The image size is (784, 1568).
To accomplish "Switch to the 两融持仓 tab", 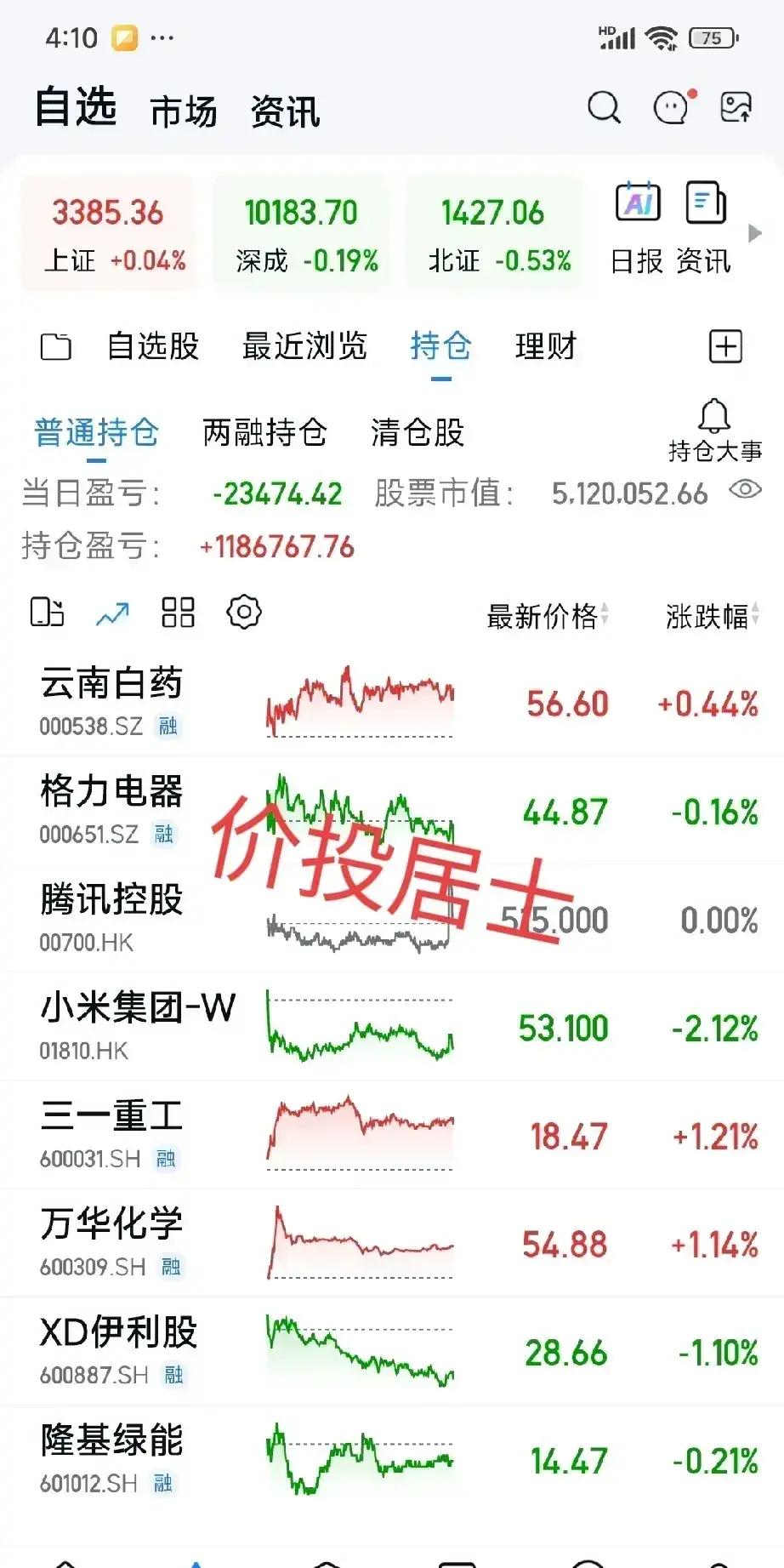I will 264,432.
